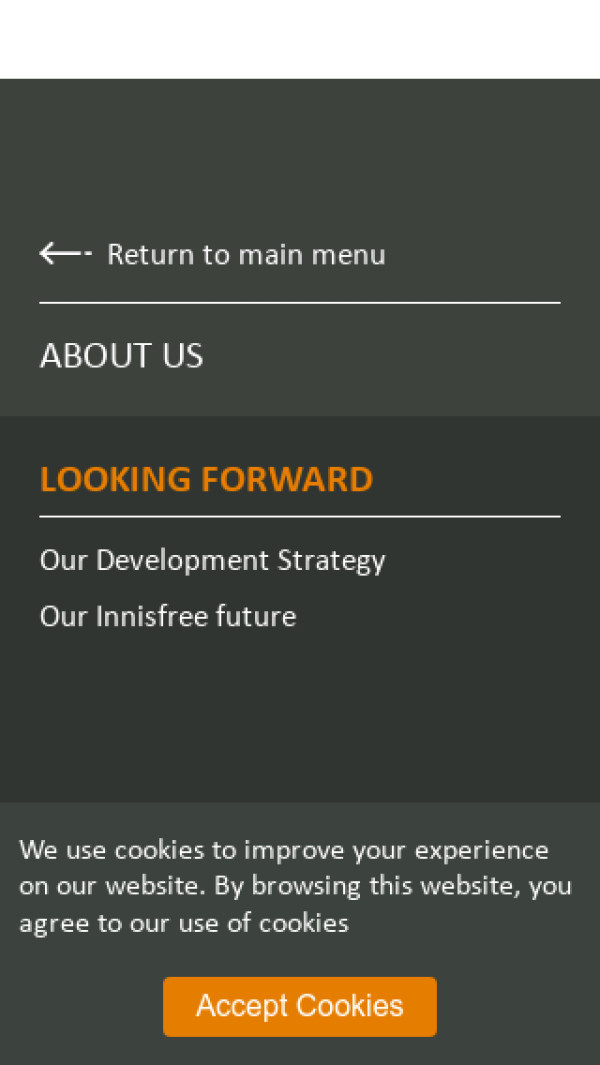Image resolution: width=600 pixels, height=1065 pixels.
Task: Return to the main menu
Action: tap(245, 255)
